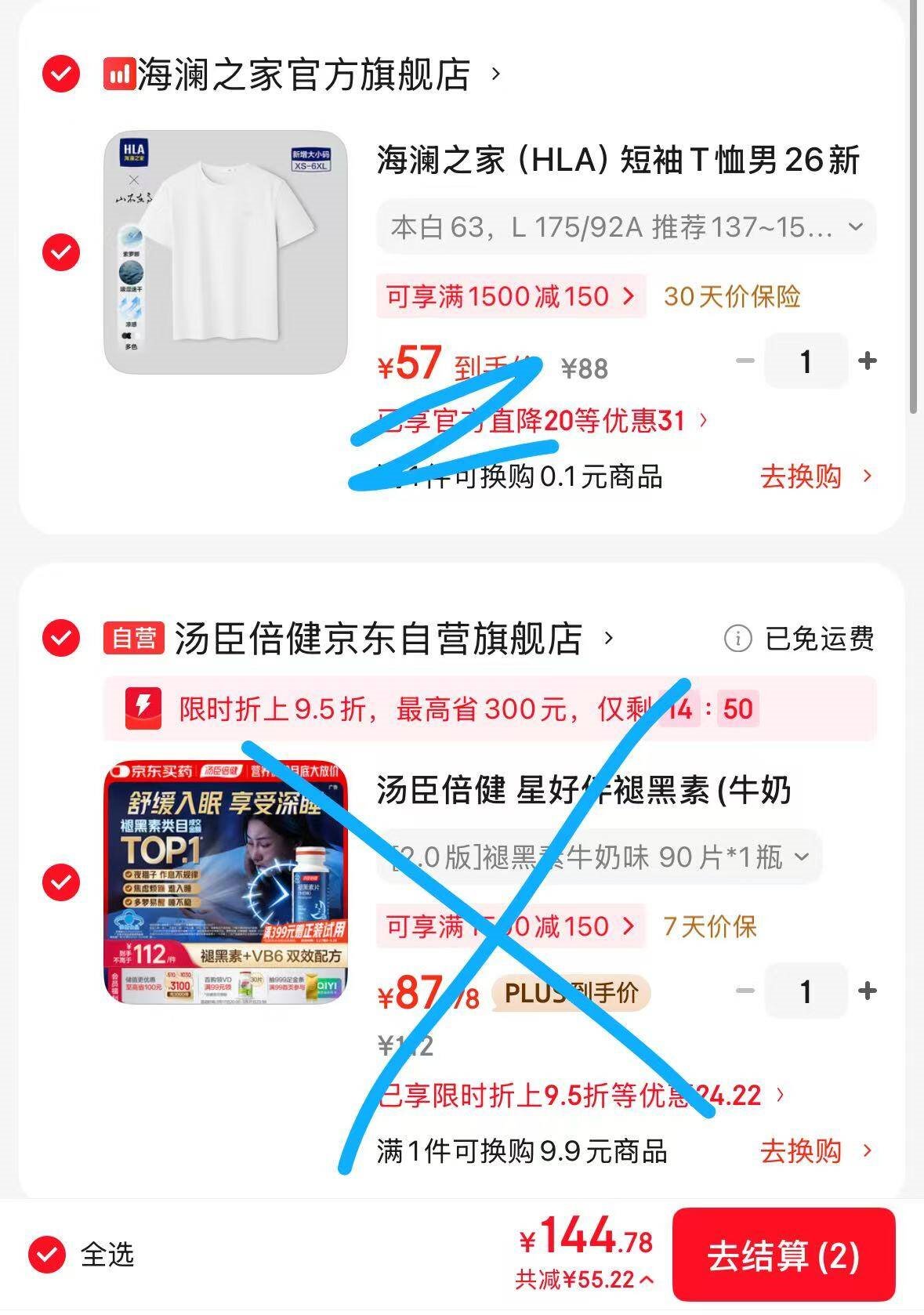Screen dimensions: 924x1315
Task: Tap 去换购 for the 9.9元 offer
Action: pos(815,1151)
